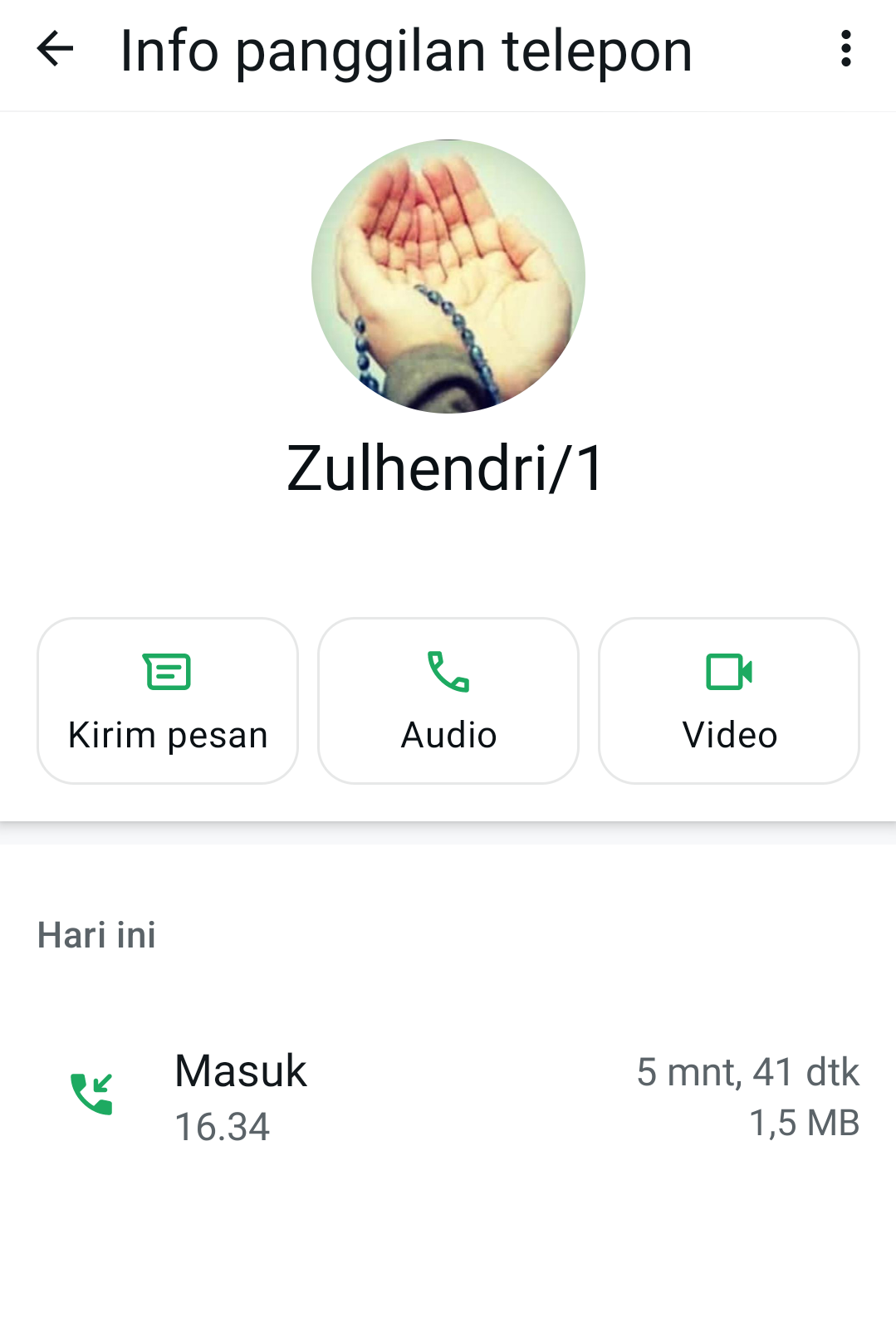
Task: Tap the video camera icon for Video call
Action: pyautogui.click(x=729, y=673)
